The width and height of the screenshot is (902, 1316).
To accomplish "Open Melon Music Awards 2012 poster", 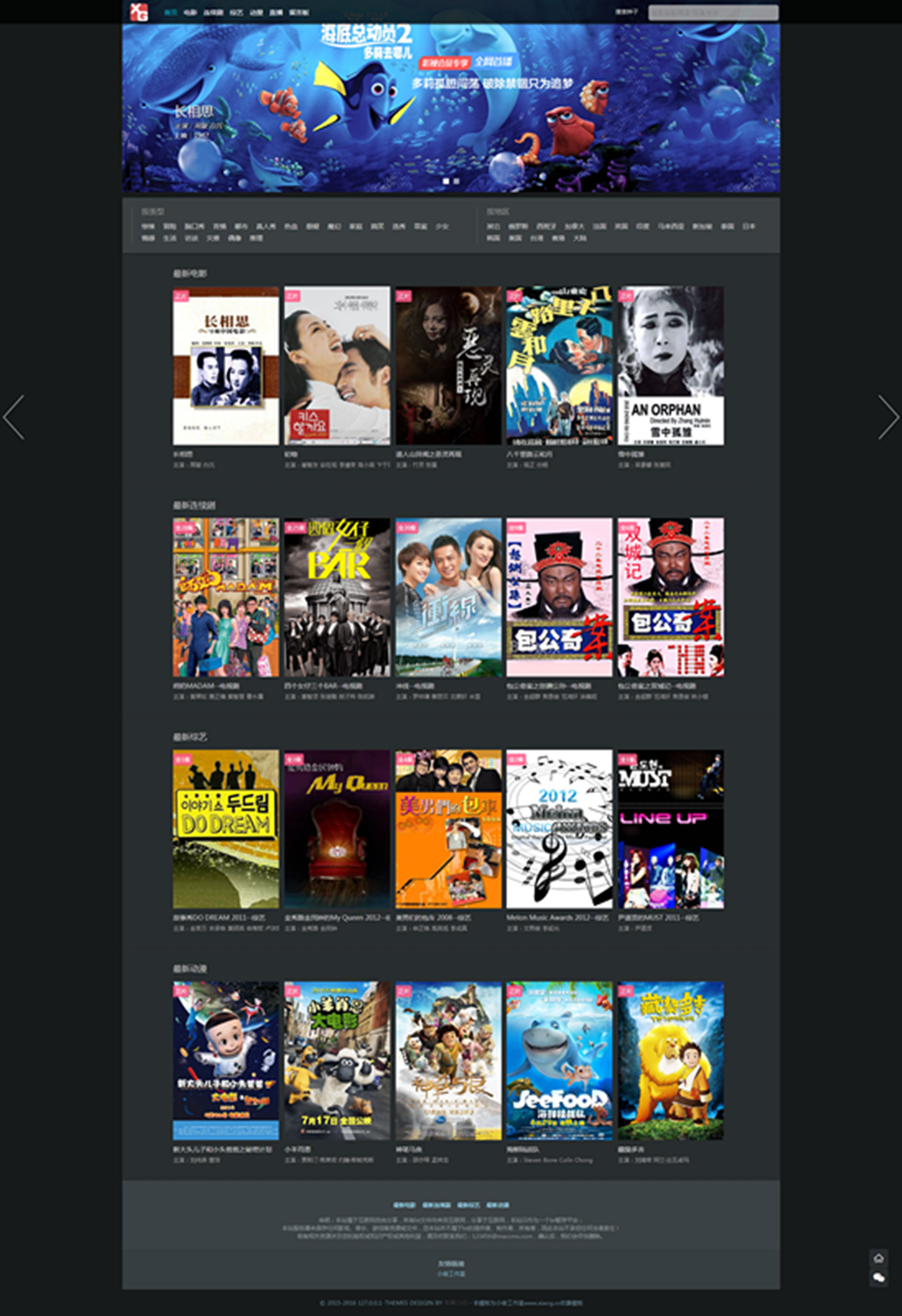I will point(558,828).
